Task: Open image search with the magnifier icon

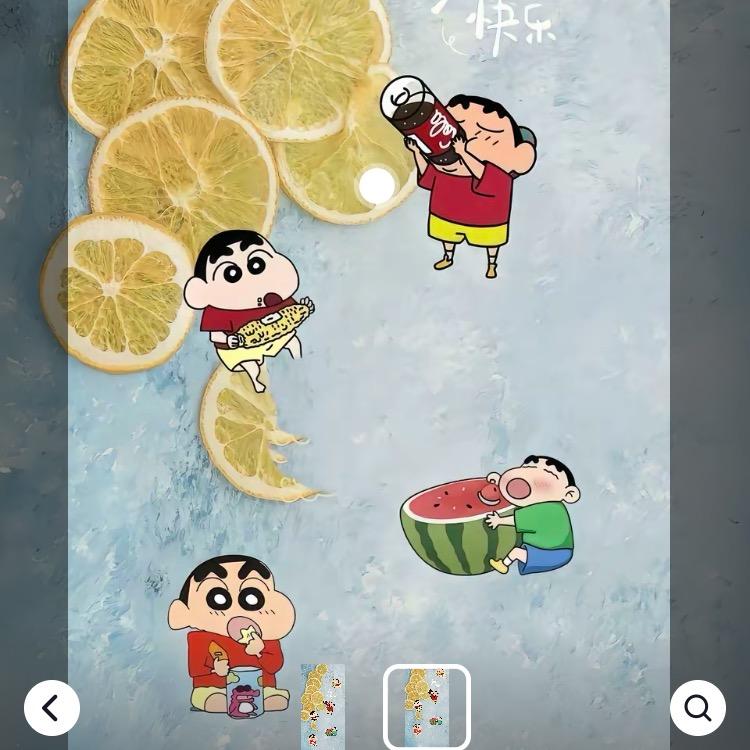Action: pos(697,708)
